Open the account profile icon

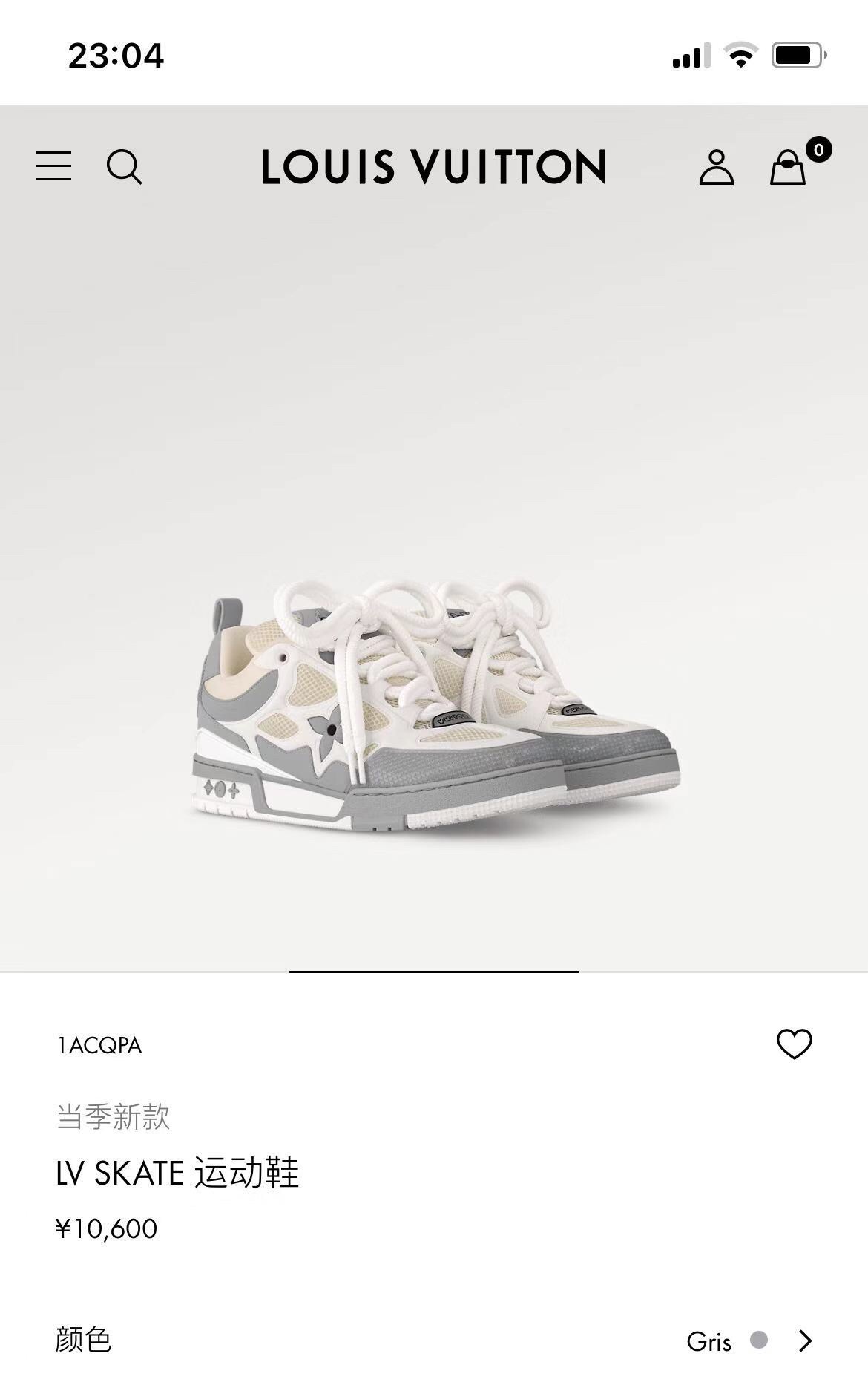click(716, 167)
